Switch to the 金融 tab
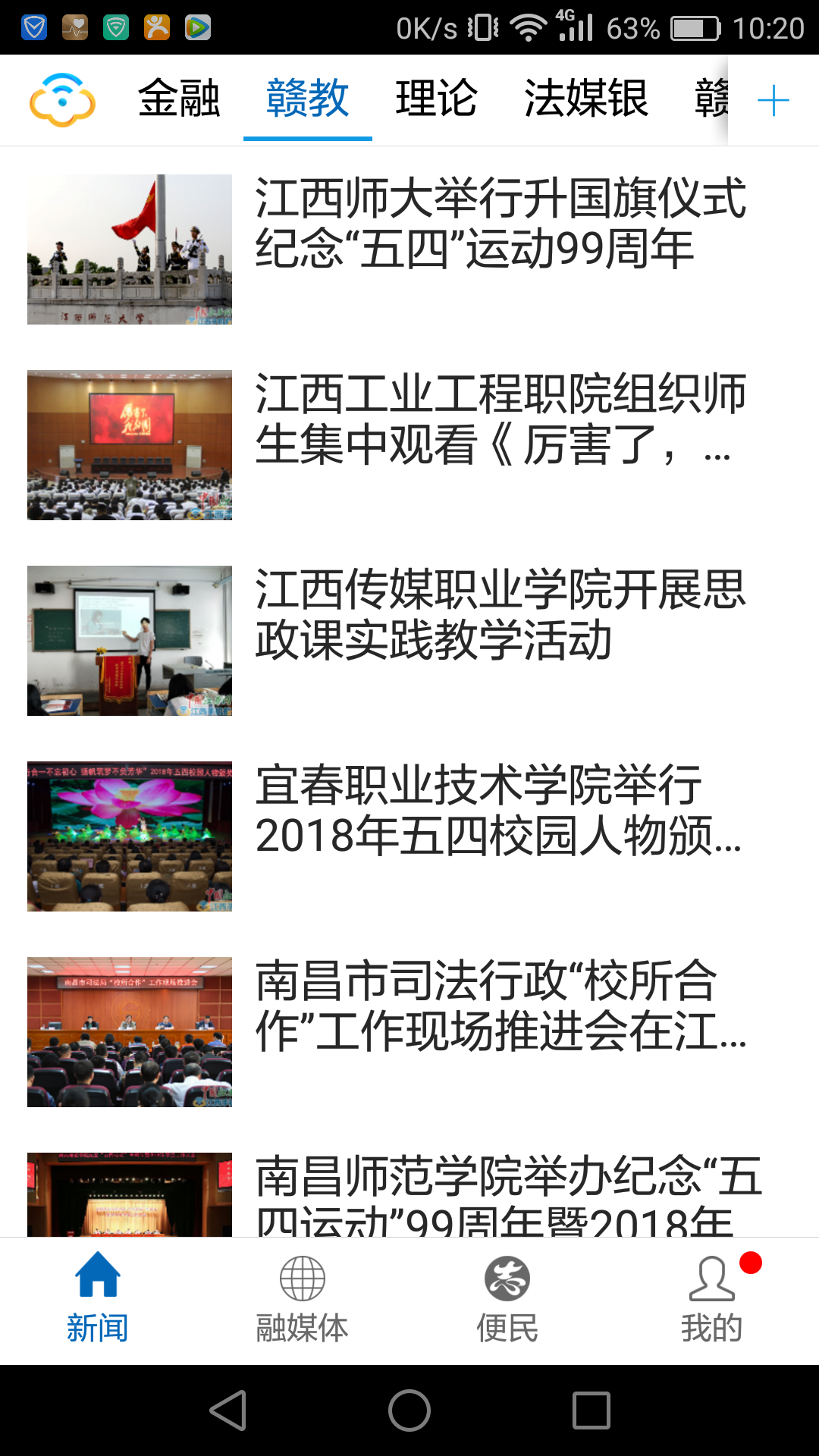 179,99
